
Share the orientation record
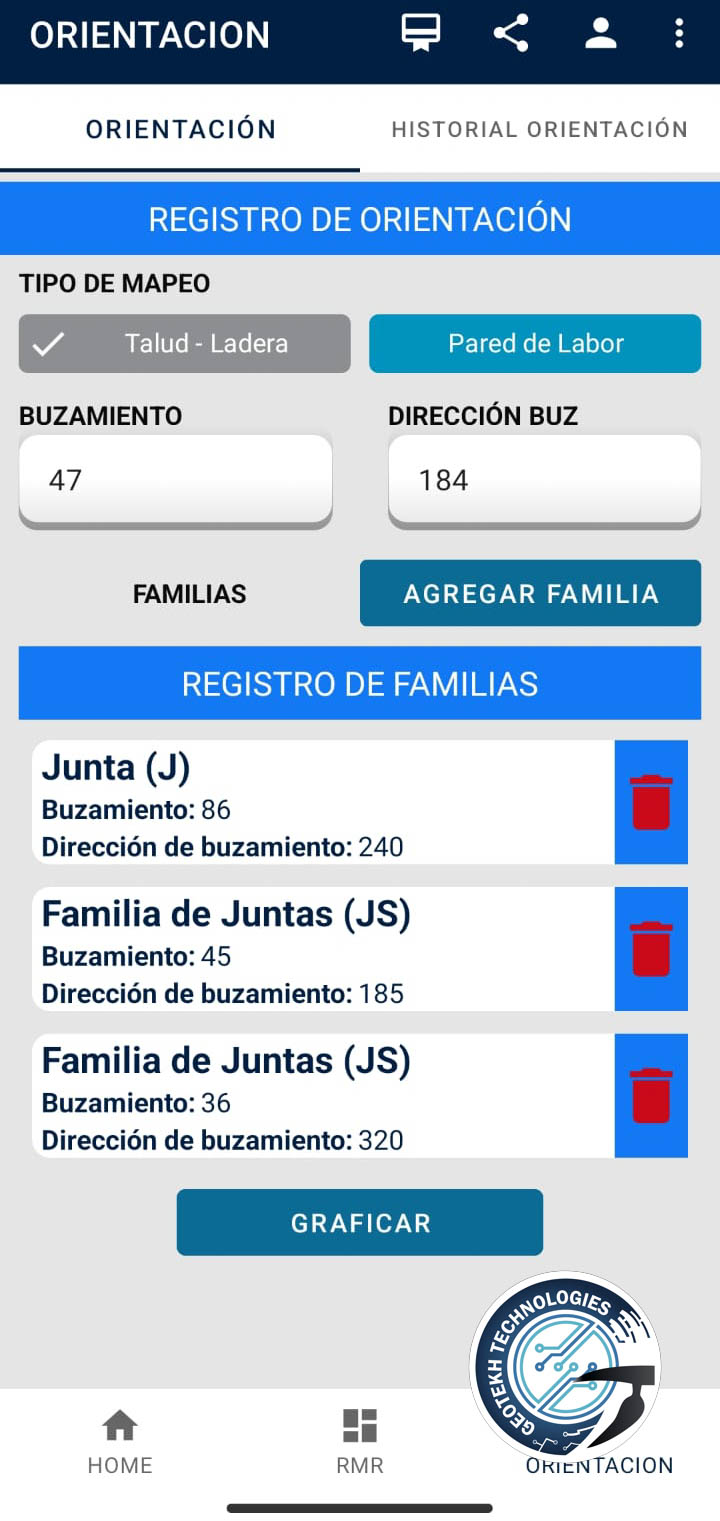tap(511, 34)
